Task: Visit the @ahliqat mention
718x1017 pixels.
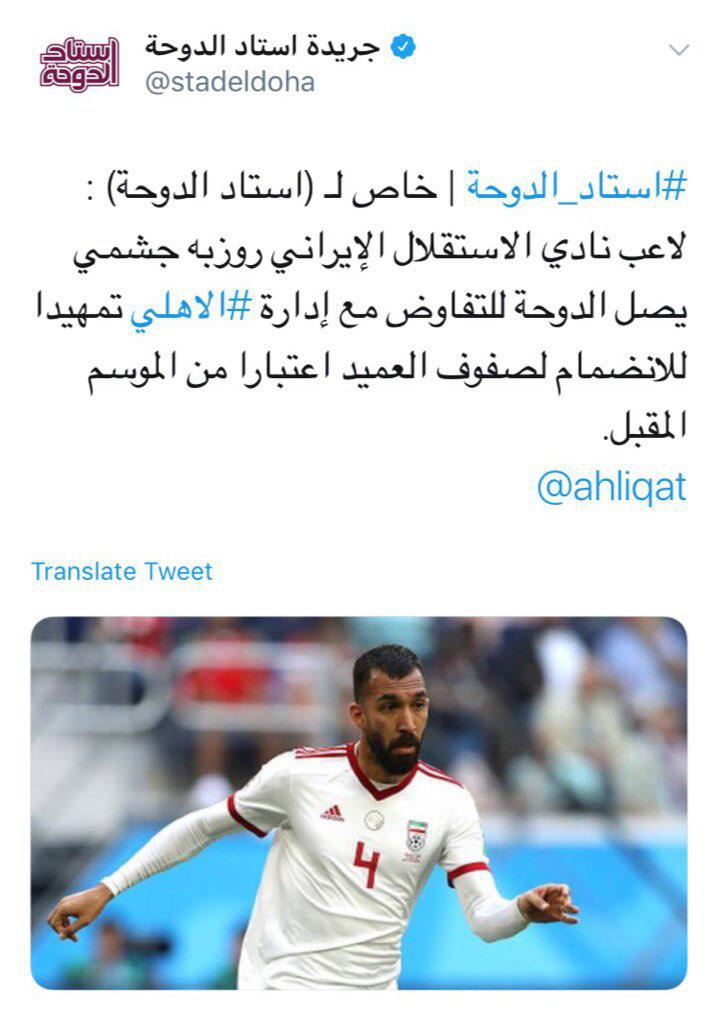Action: tap(612, 489)
